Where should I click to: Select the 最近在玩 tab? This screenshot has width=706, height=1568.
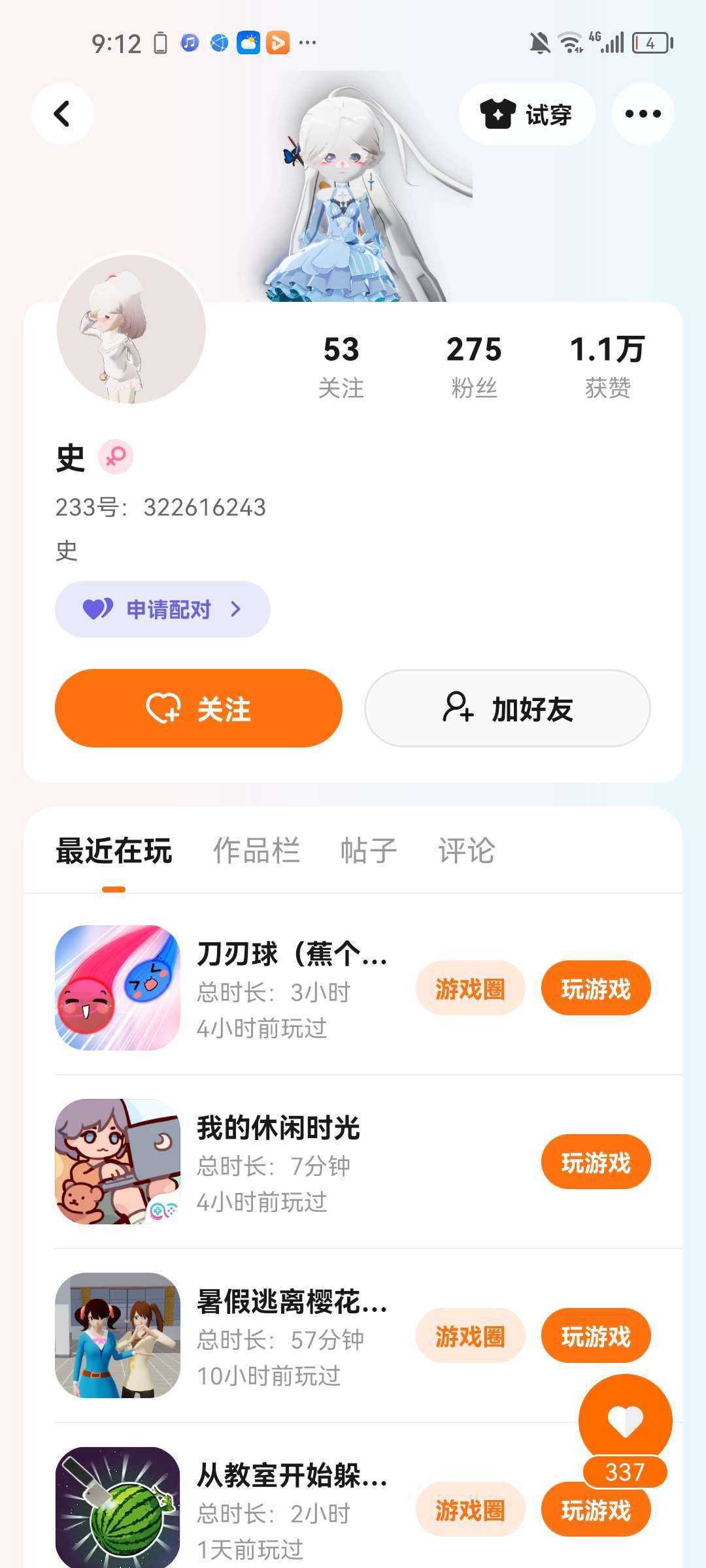pos(114,851)
